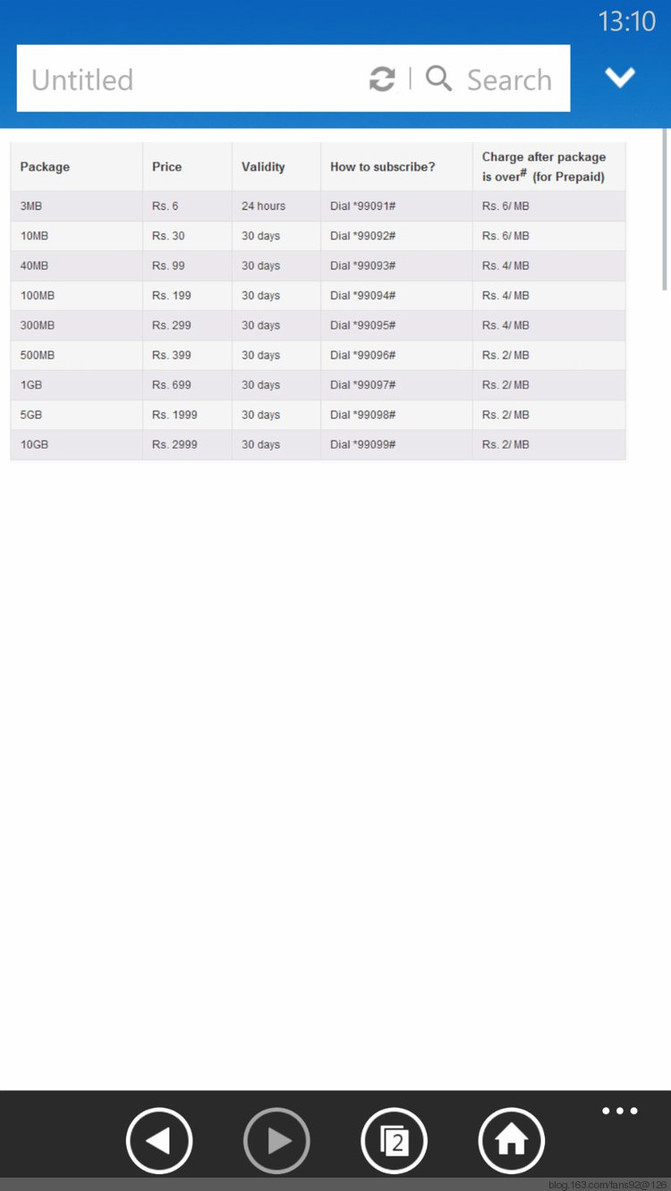Go to the browser home page
Image resolution: width=671 pixels, height=1191 pixels.
pos(511,1140)
